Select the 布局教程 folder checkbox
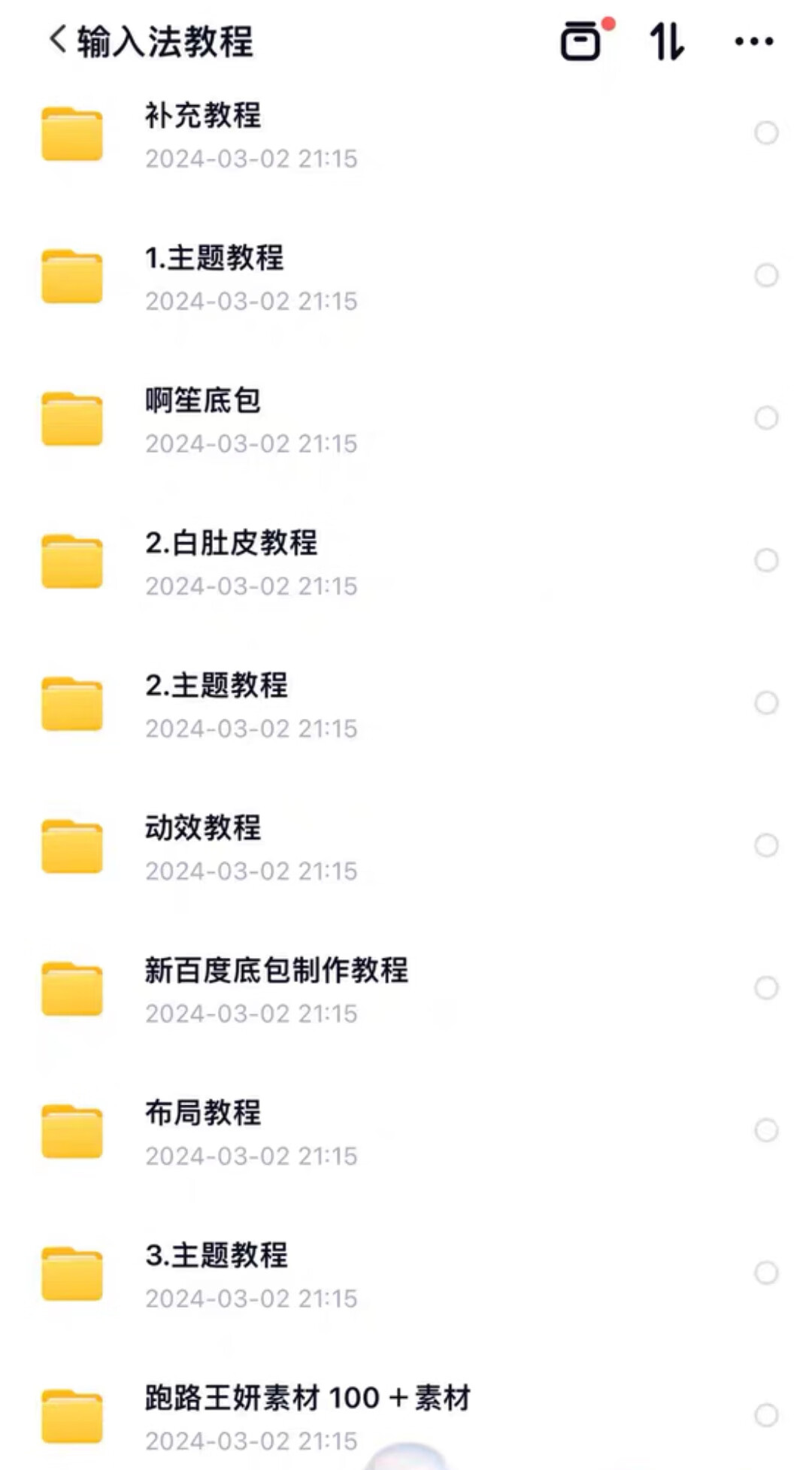The height and width of the screenshot is (1470, 812). click(x=766, y=1130)
